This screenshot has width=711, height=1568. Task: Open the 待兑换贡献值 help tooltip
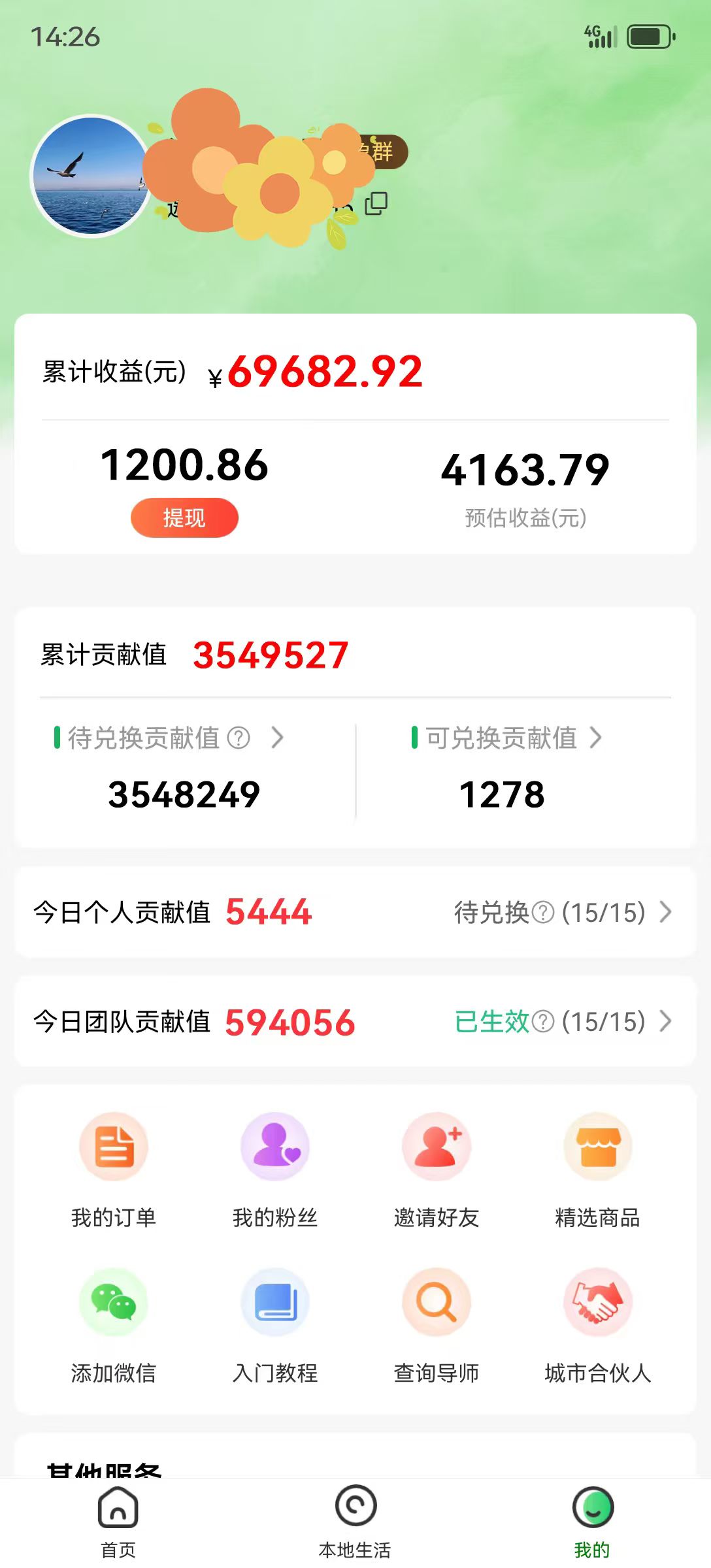[239, 739]
